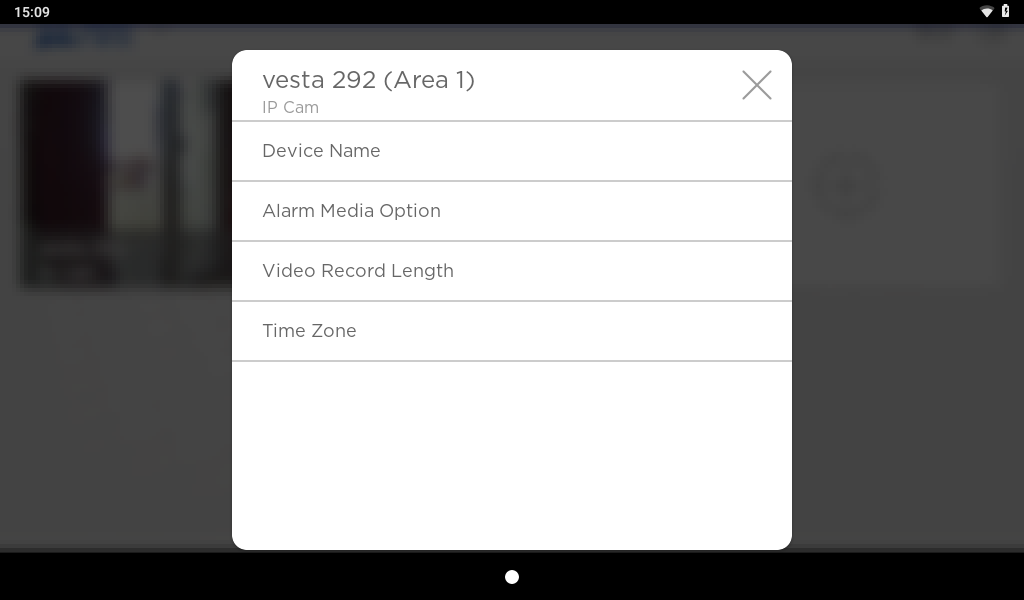The image size is (1024, 600).
Task: Open the Time Zone setting
Action: [x=511, y=331]
